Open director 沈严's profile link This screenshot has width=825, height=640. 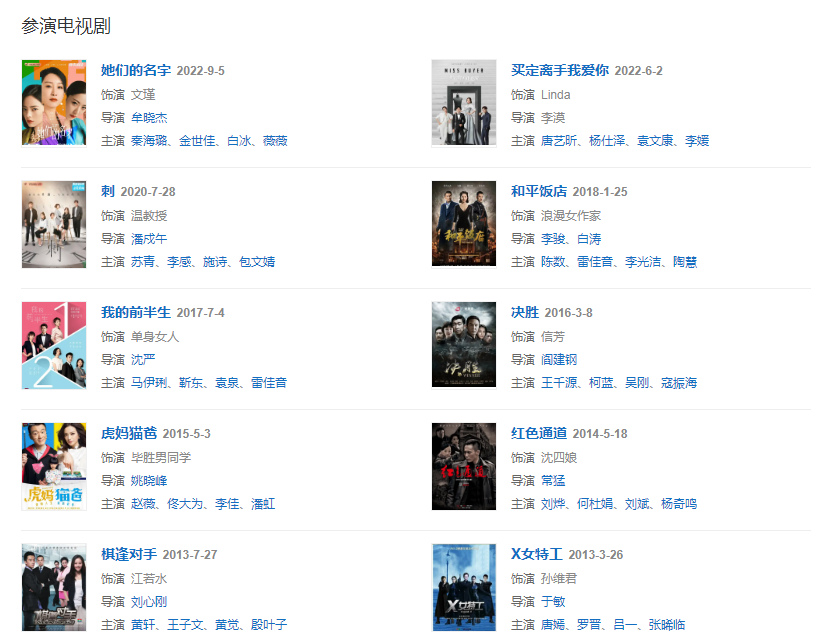click(143, 360)
